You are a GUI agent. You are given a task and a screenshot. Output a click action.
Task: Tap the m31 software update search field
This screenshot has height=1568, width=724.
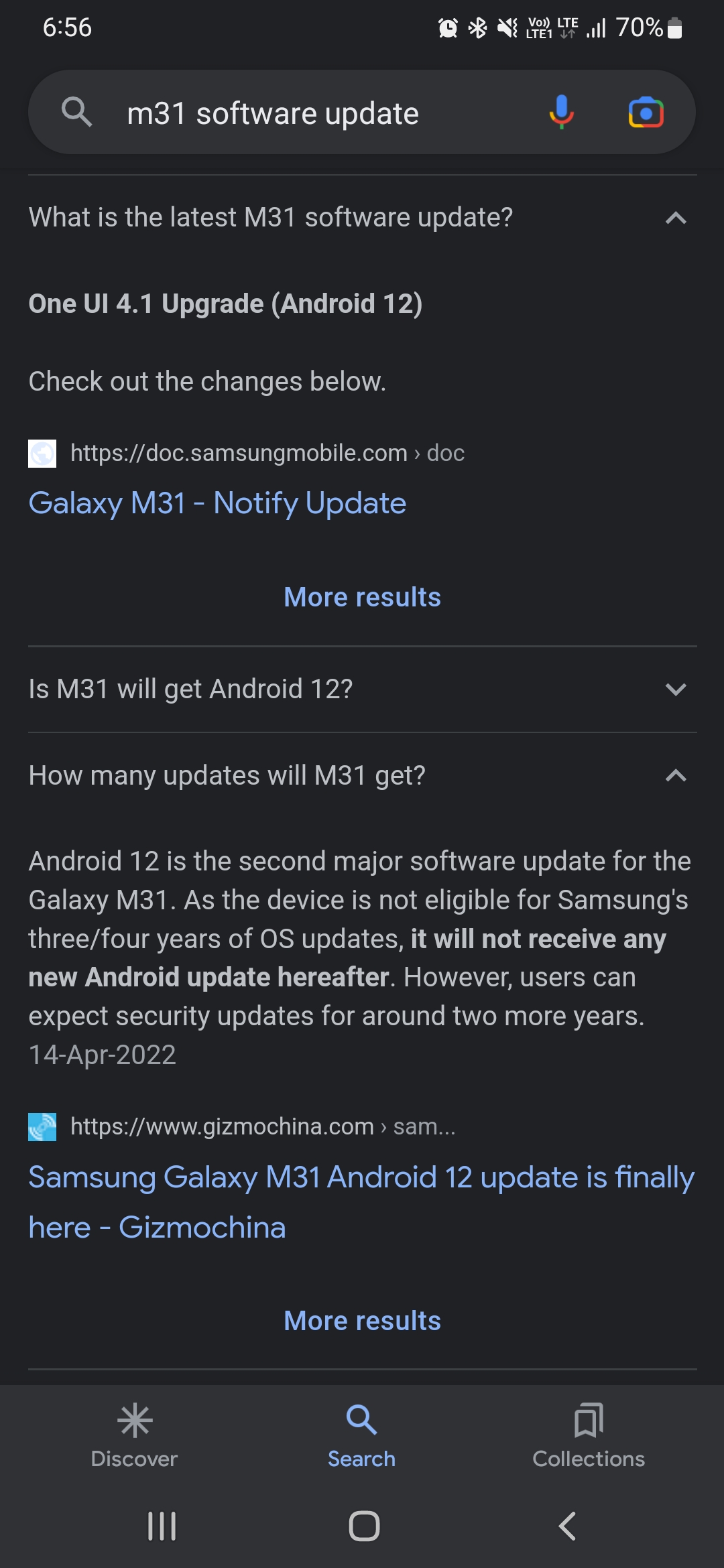coord(302,113)
